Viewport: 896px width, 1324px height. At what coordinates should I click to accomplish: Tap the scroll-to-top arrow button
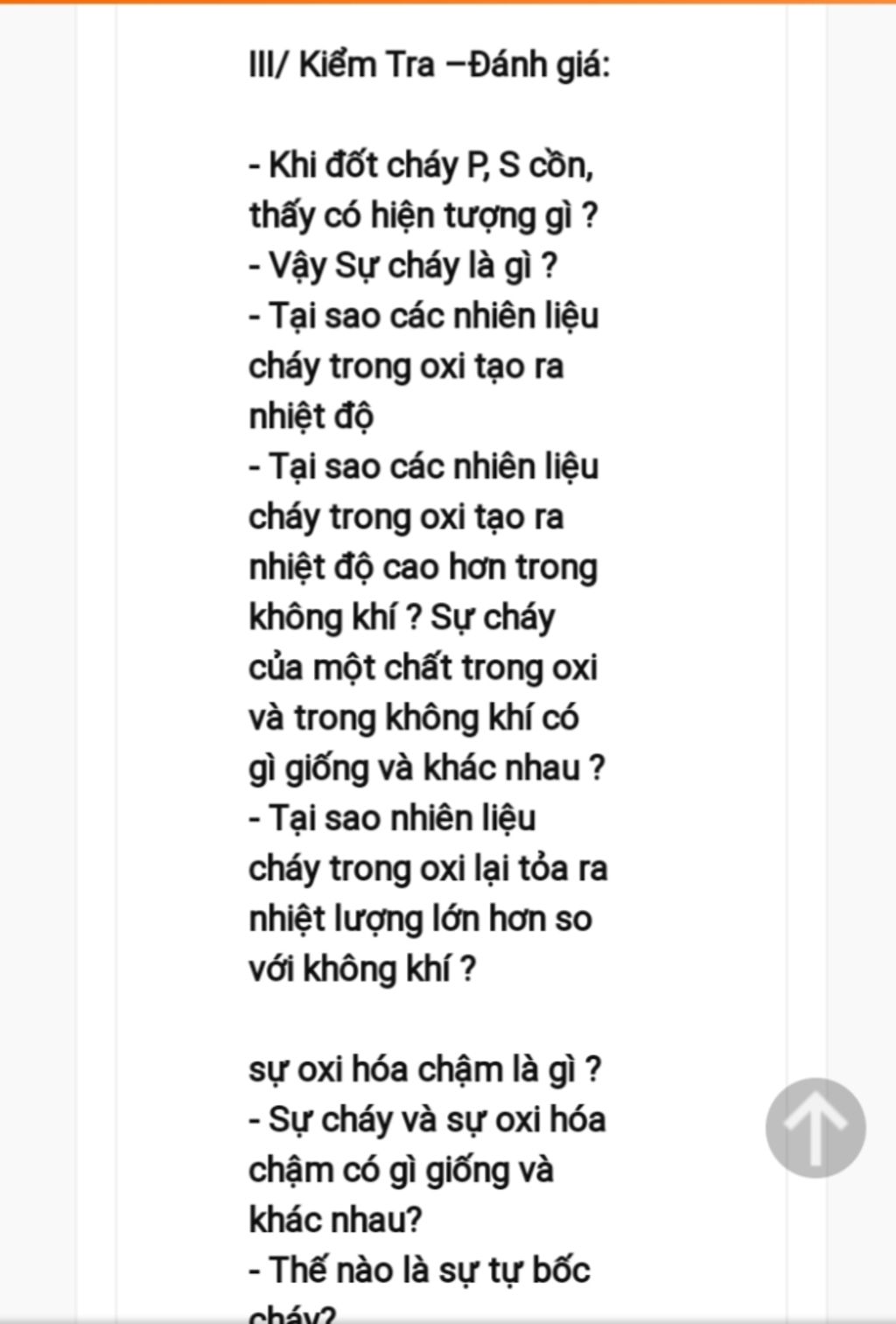[x=815, y=1128]
